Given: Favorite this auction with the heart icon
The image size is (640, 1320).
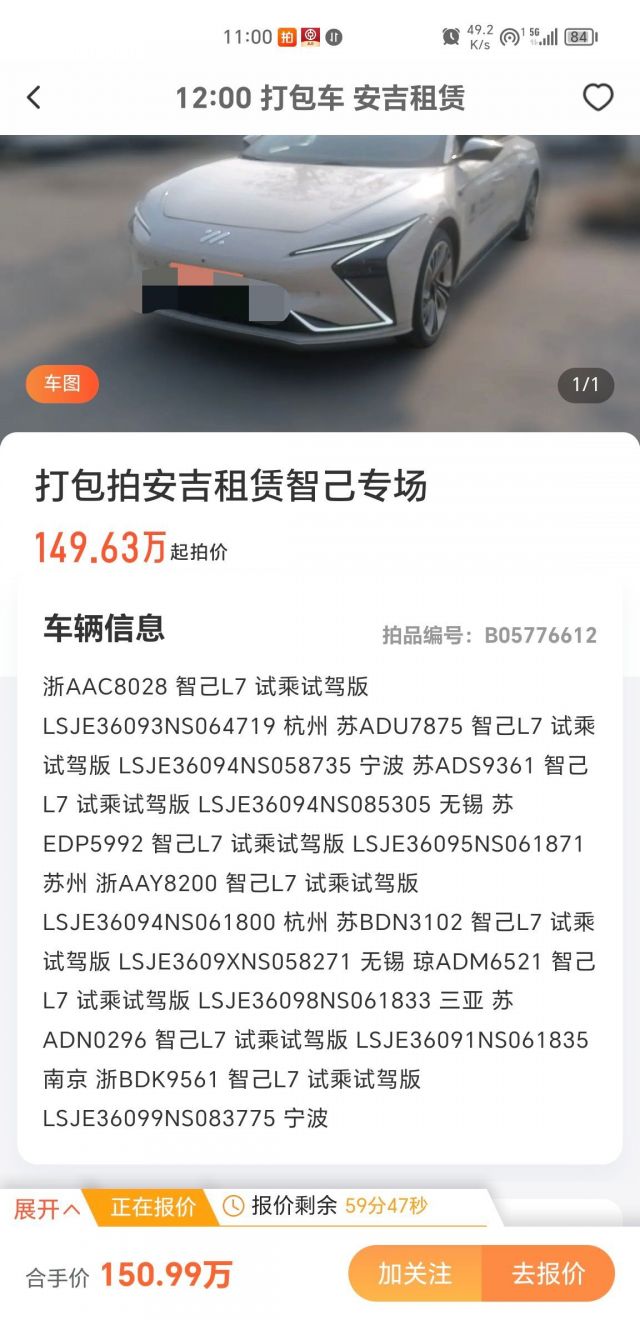Looking at the screenshot, I should (598, 97).
